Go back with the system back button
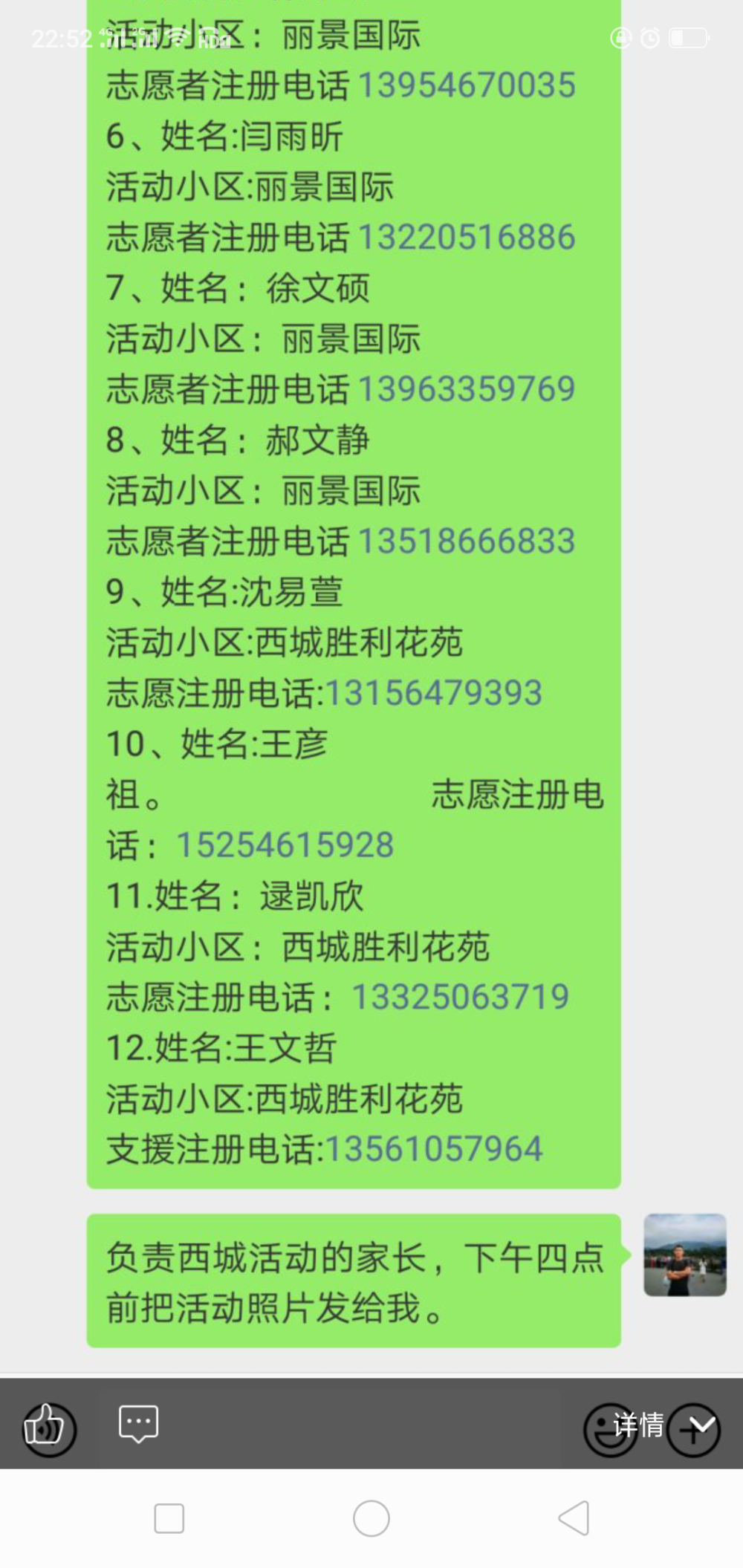The image size is (743, 1568). (x=574, y=1518)
